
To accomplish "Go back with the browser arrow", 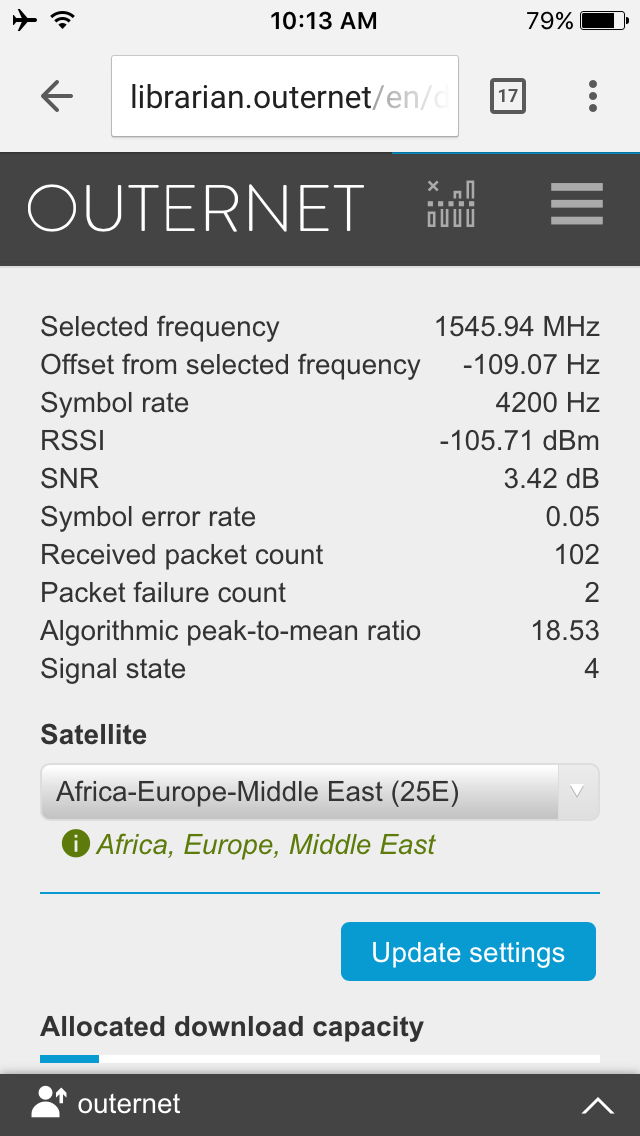I will tap(57, 96).
